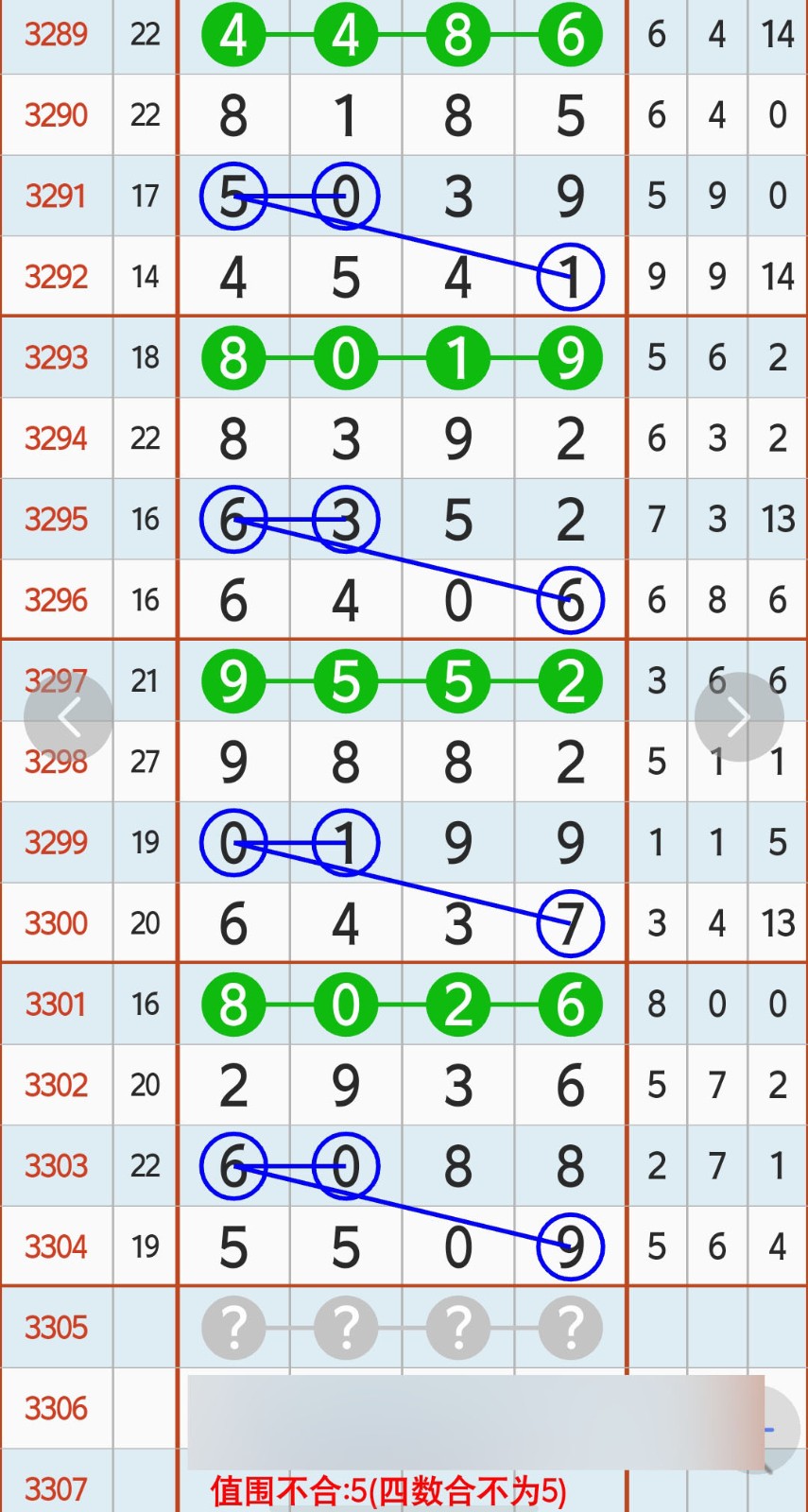The image size is (808, 1512).
Task: Go to the next image
Action: (x=738, y=717)
